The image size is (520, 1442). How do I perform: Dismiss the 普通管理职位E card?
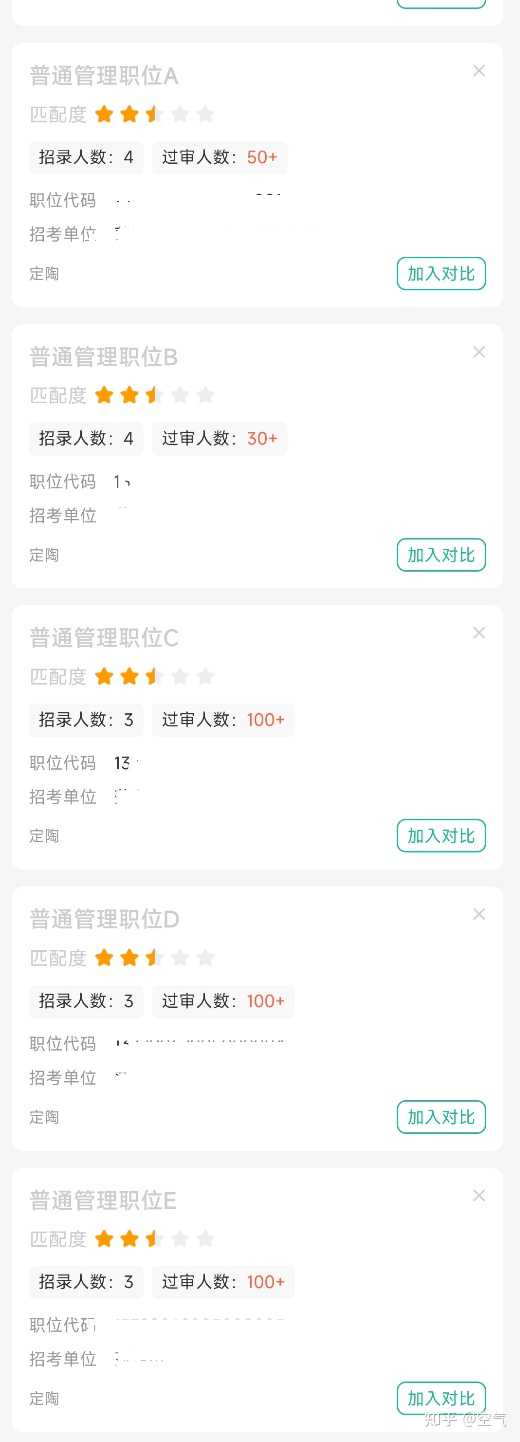coord(479,1195)
